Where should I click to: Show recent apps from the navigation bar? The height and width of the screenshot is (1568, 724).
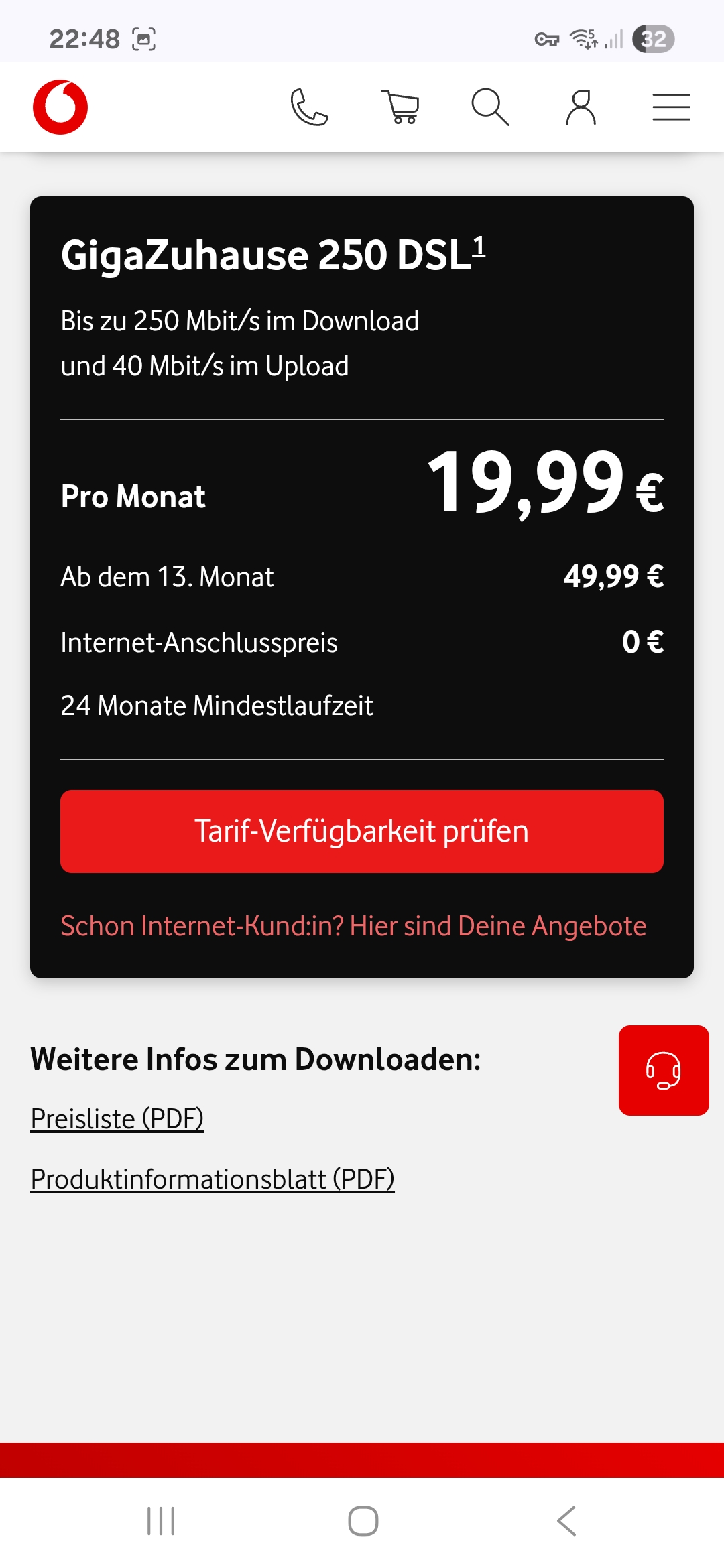pyautogui.click(x=161, y=1521)
